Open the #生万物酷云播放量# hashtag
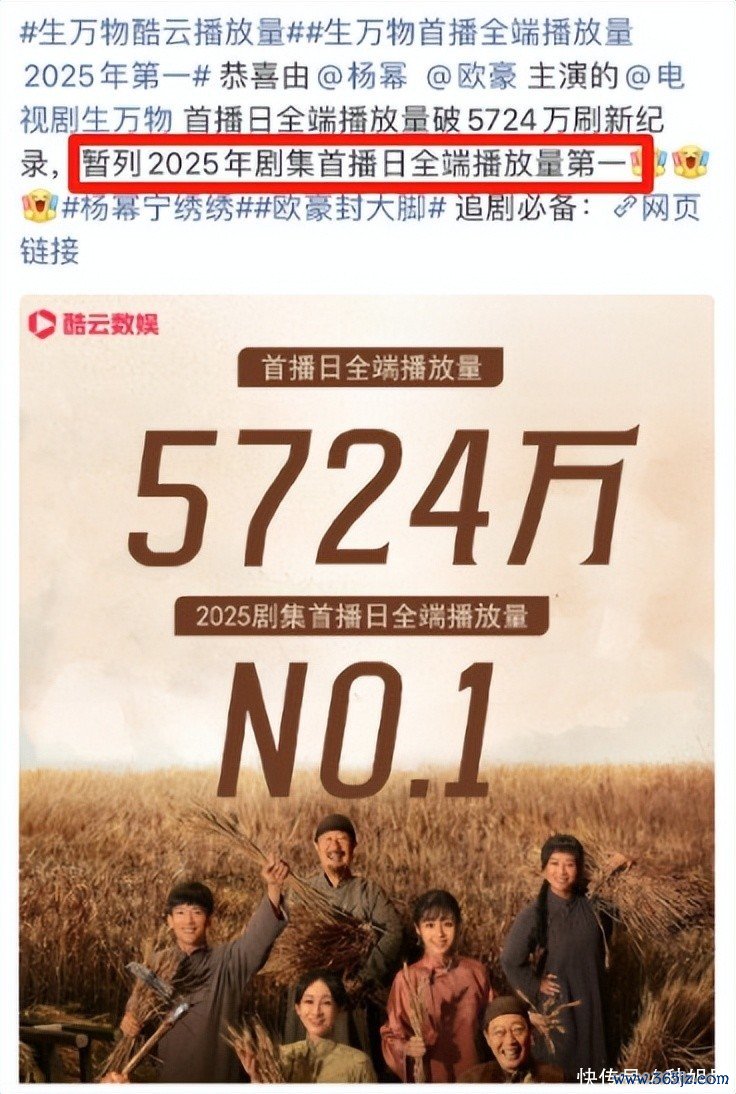The height and width of the screenshot is (1094, 736). tap(150, 34)
